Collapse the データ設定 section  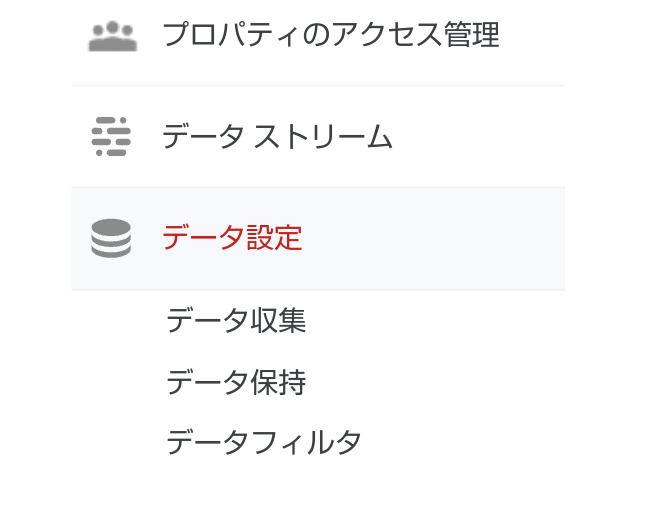pyautogui.click(x=232, y=238)
